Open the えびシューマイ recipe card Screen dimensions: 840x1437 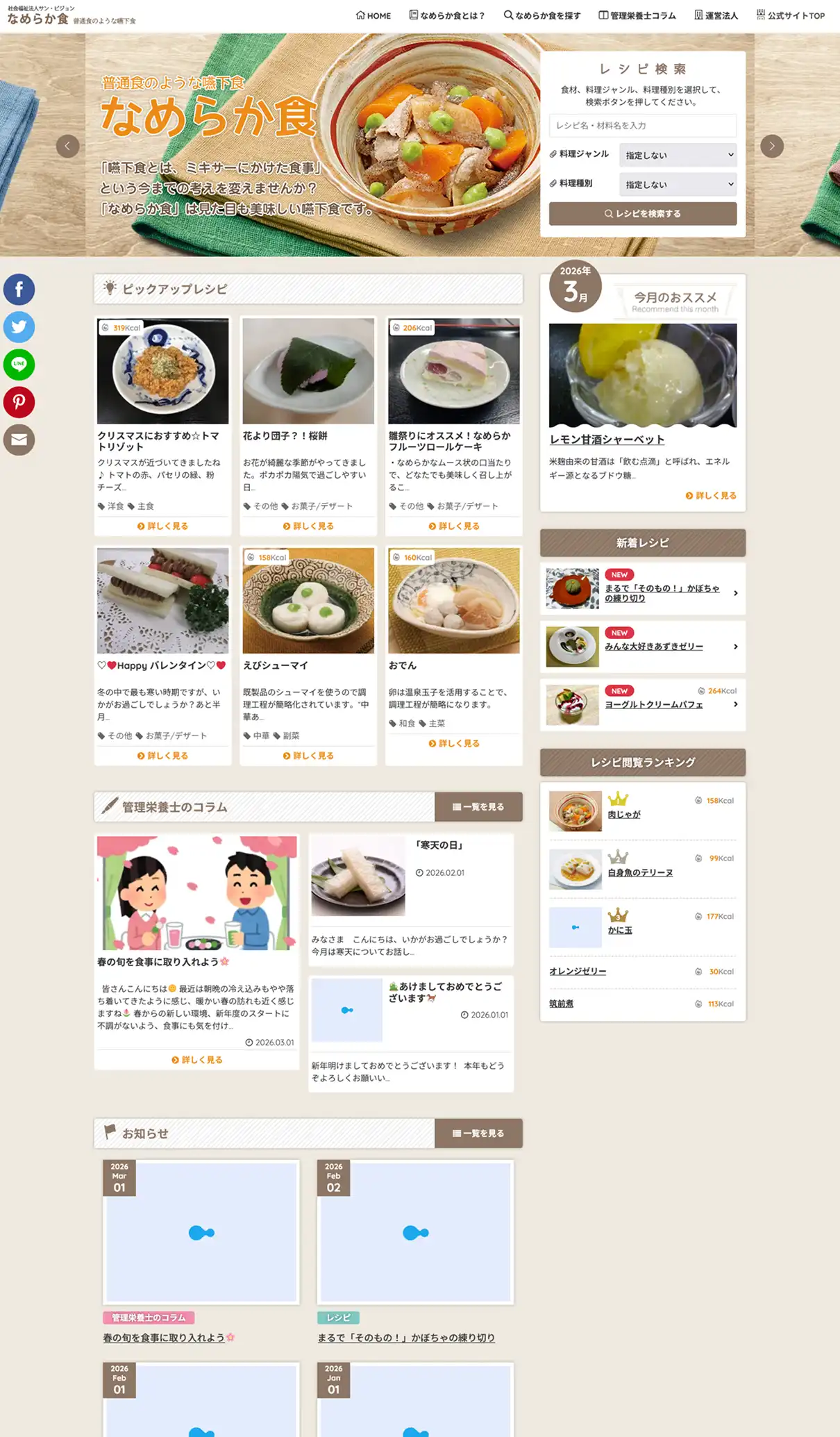pos(308,655)
